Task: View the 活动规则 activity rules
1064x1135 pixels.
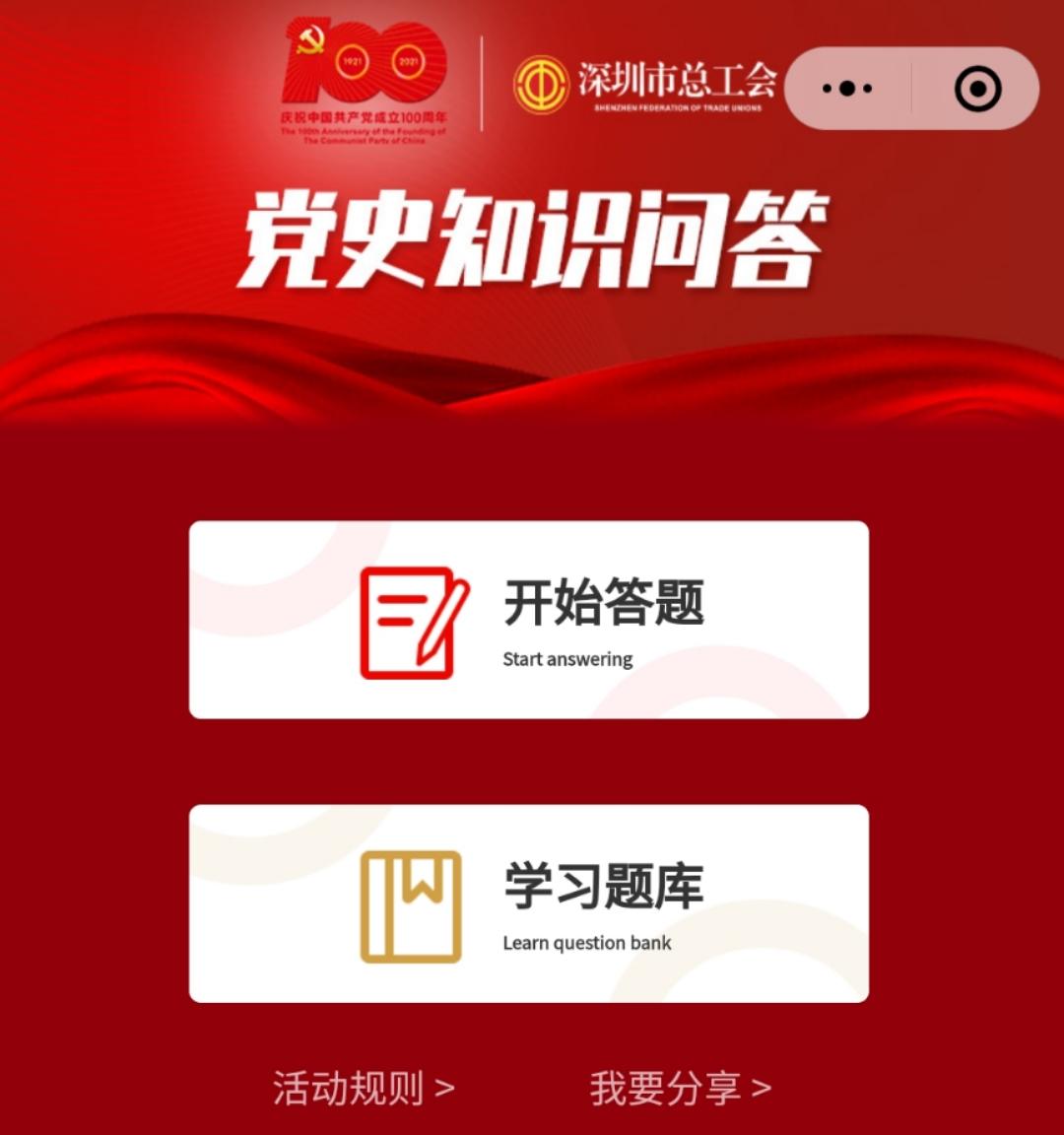Action: click(364, 1089)
